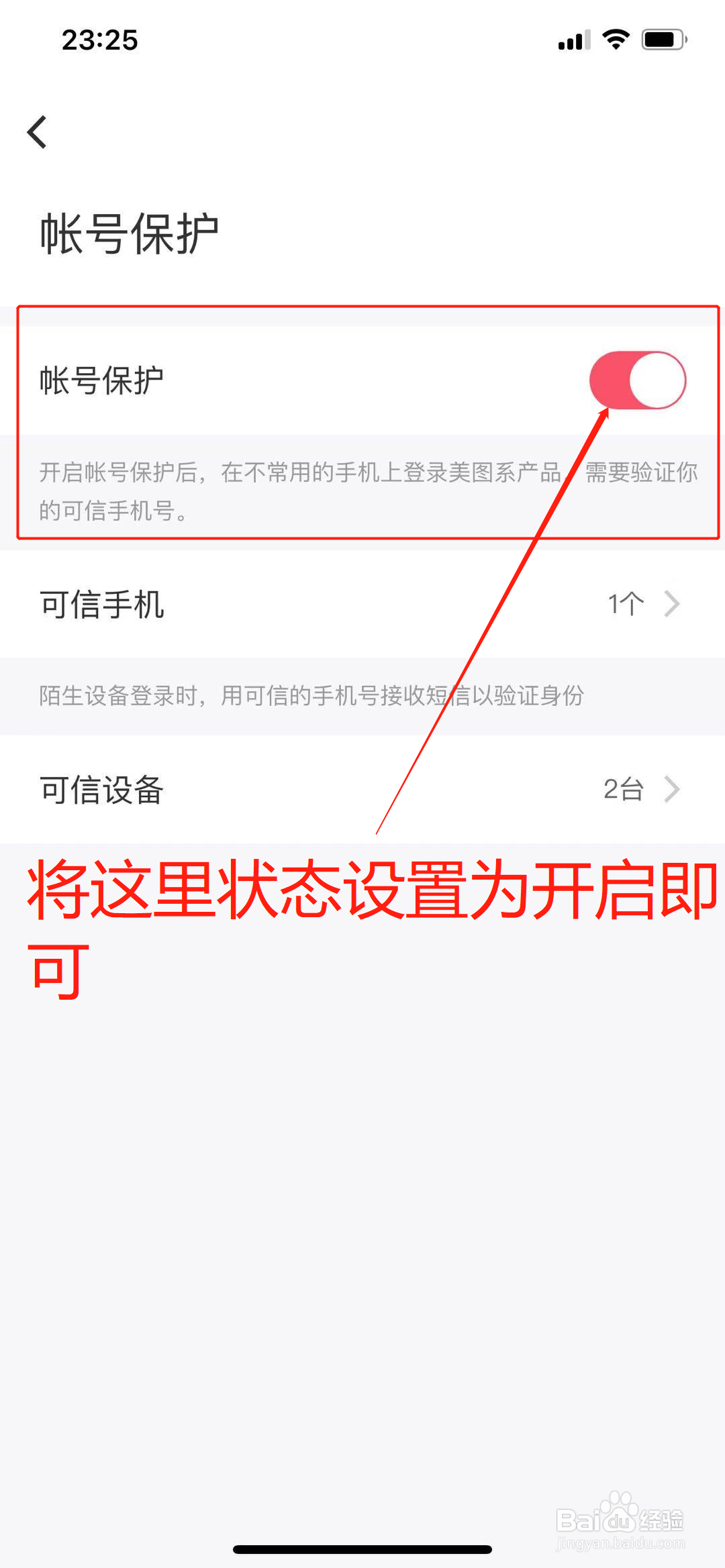Tap the back arrow to return
Viewport: 725px width, 1568px height.
pyautogui.click(x=37, y=131)
